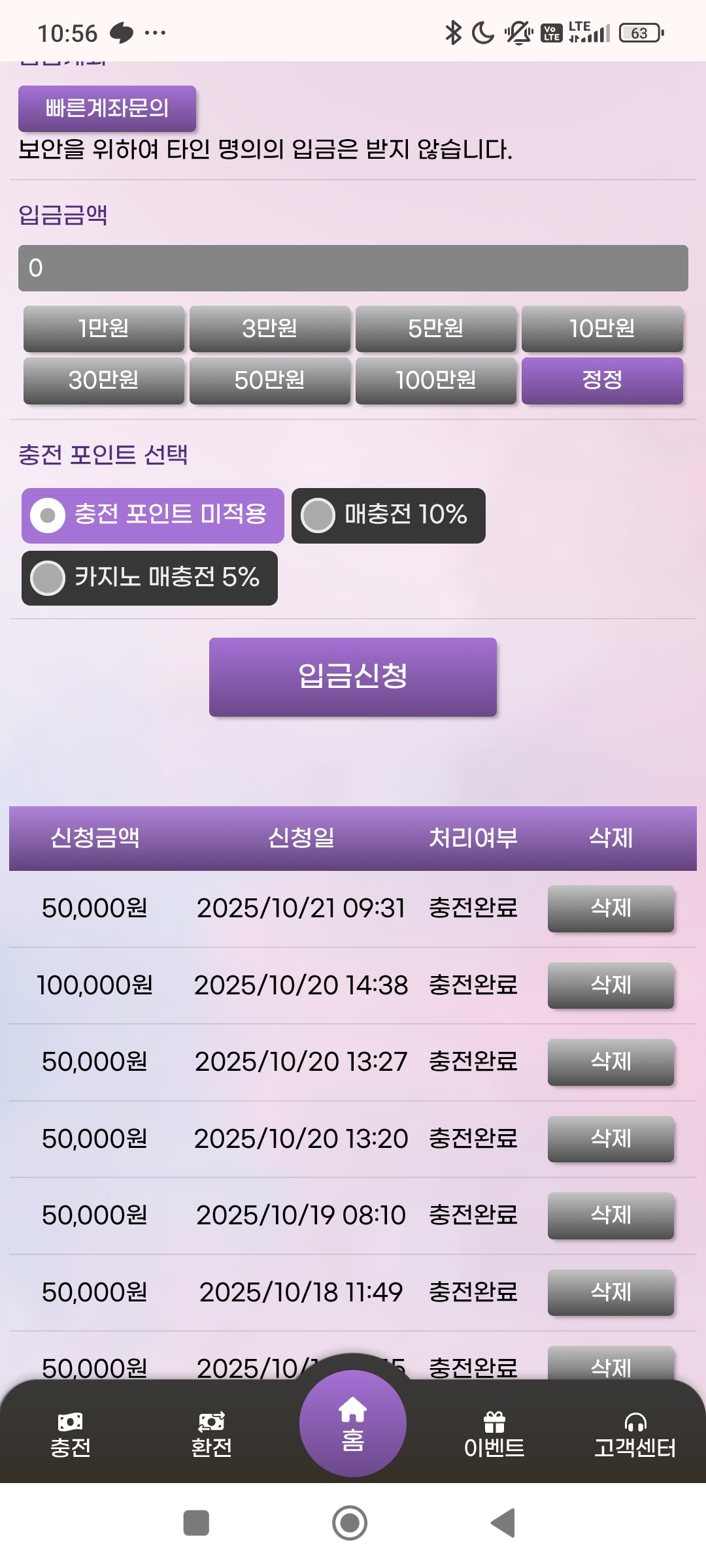This screenshot has height=1568, width=706.
Task: Select 충전 포인트 미적용 option
Action: coord(153,515)
